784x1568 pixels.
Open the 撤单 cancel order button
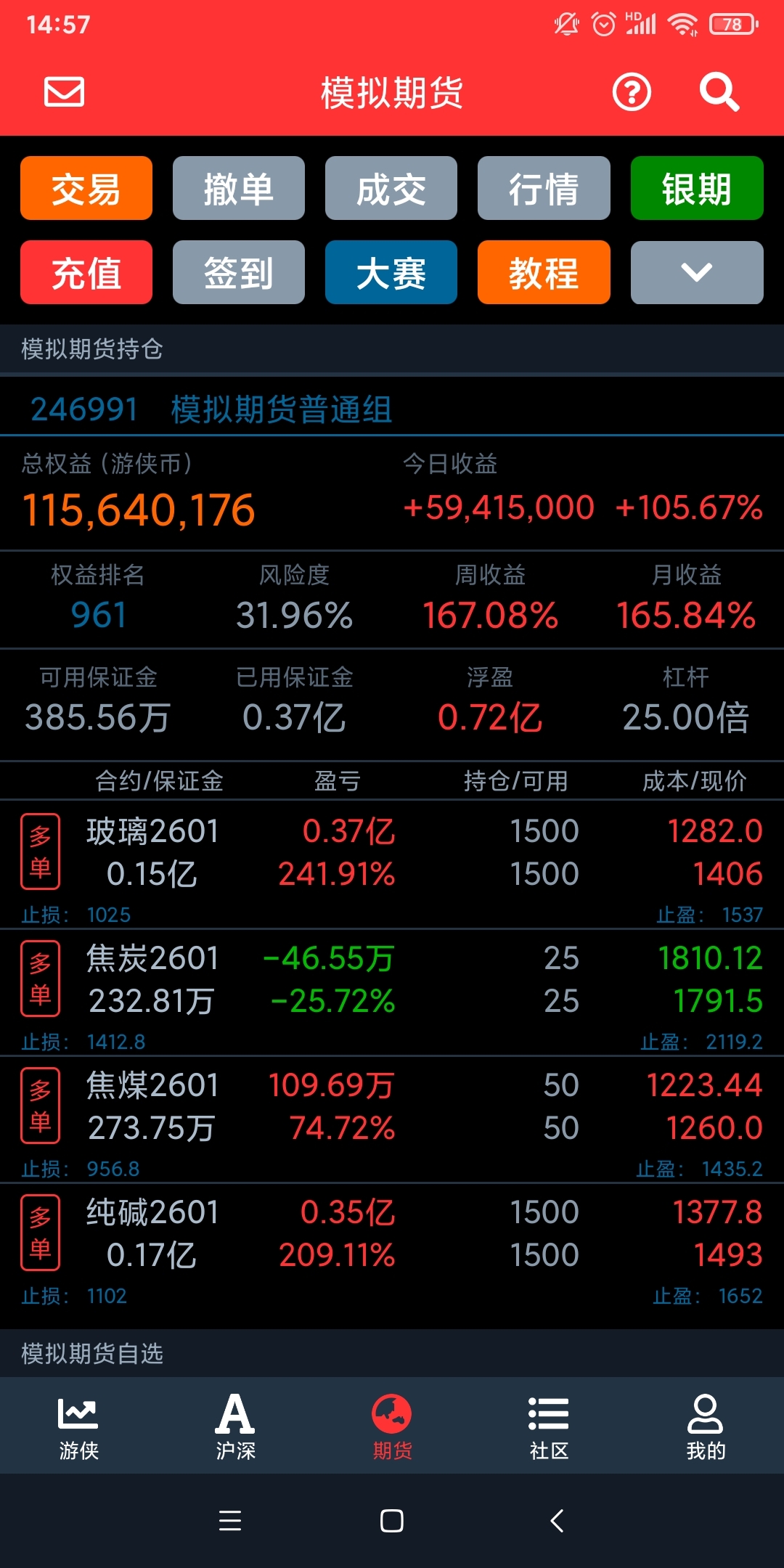pyautogui.click(x=239, y=188)
